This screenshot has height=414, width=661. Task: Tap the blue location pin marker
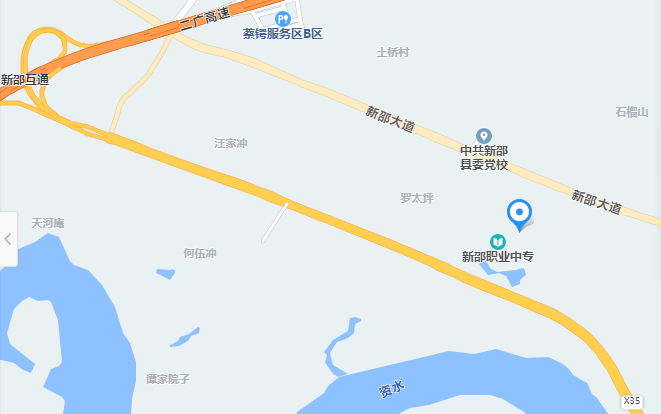(x=520, y=213)
